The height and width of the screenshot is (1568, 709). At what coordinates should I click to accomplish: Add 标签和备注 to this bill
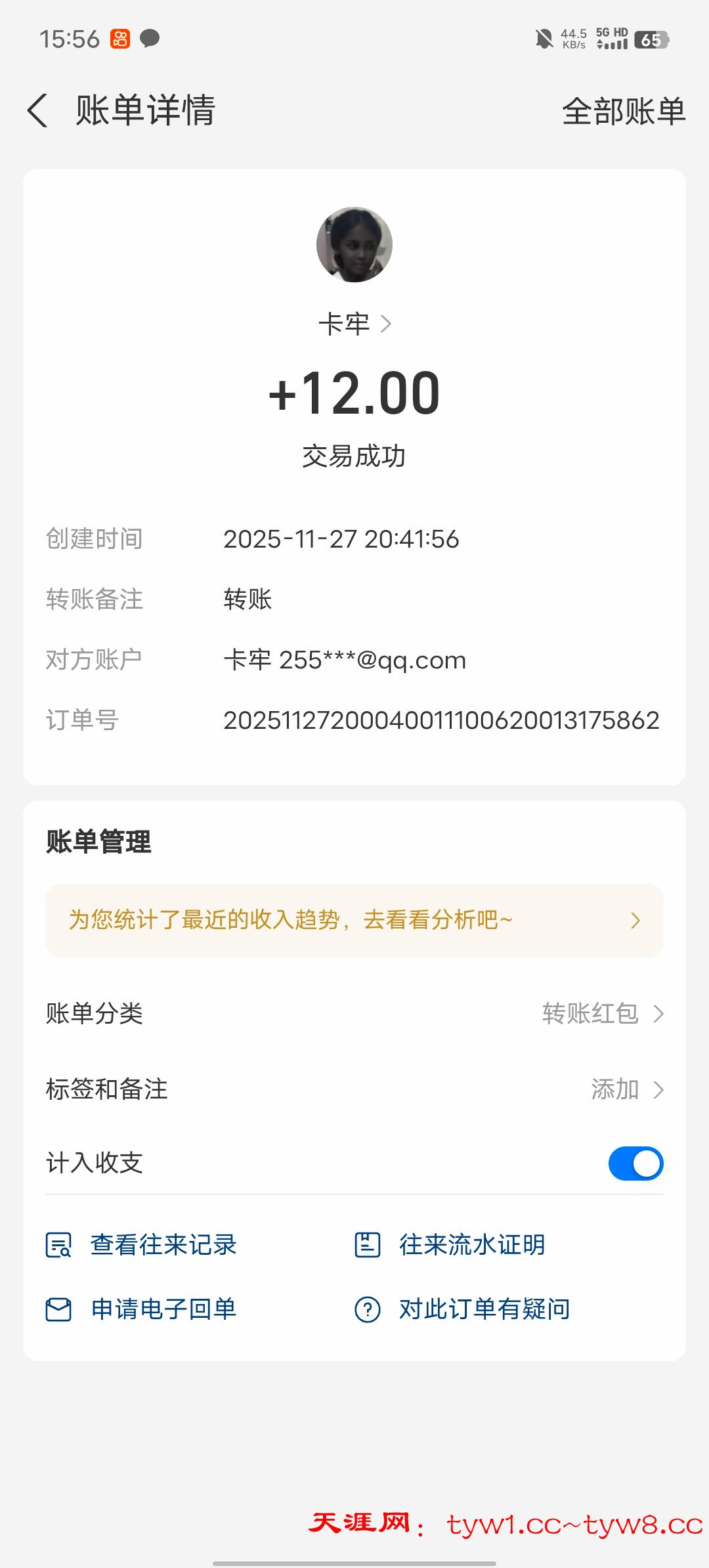(x=626, y=1089)
